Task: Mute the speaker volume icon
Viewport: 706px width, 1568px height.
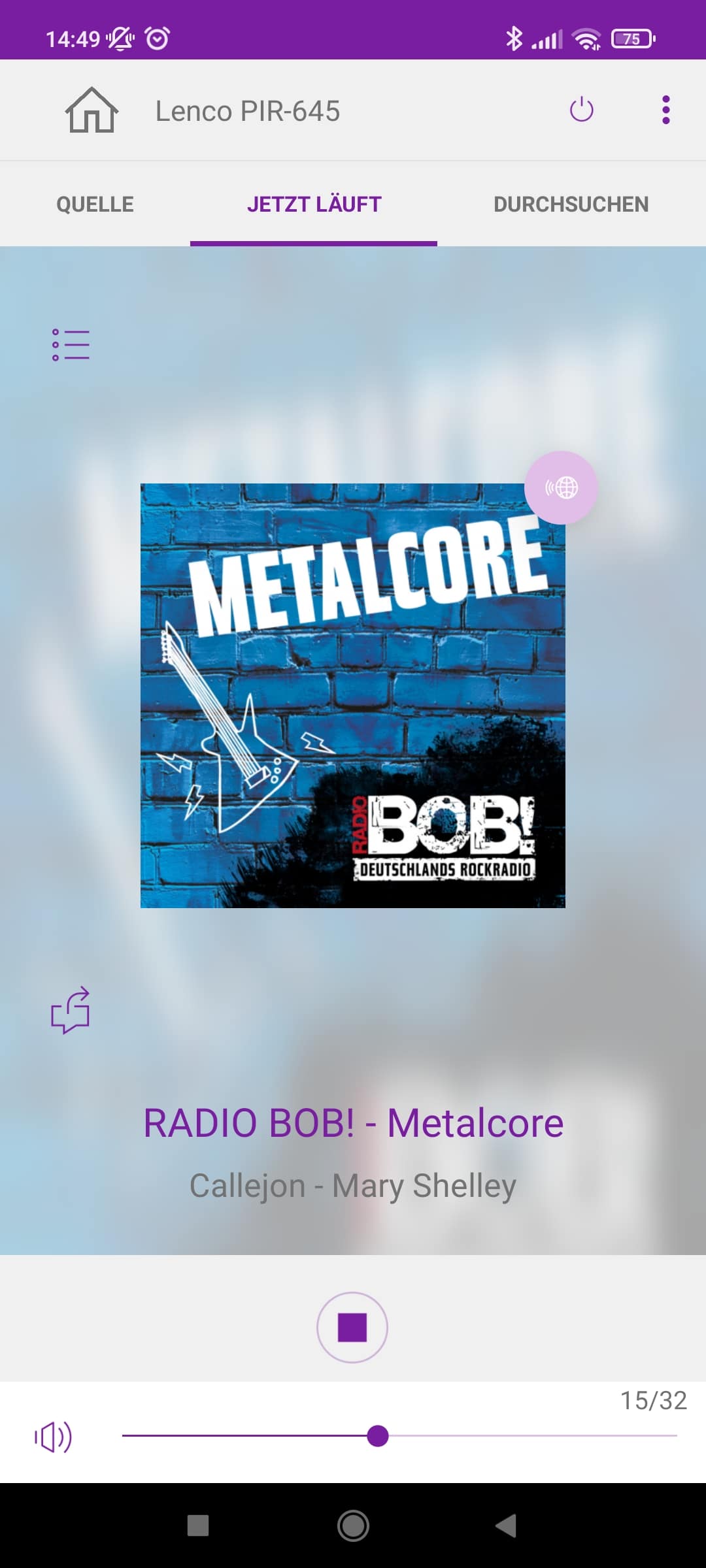Action: coord(54,1437)
